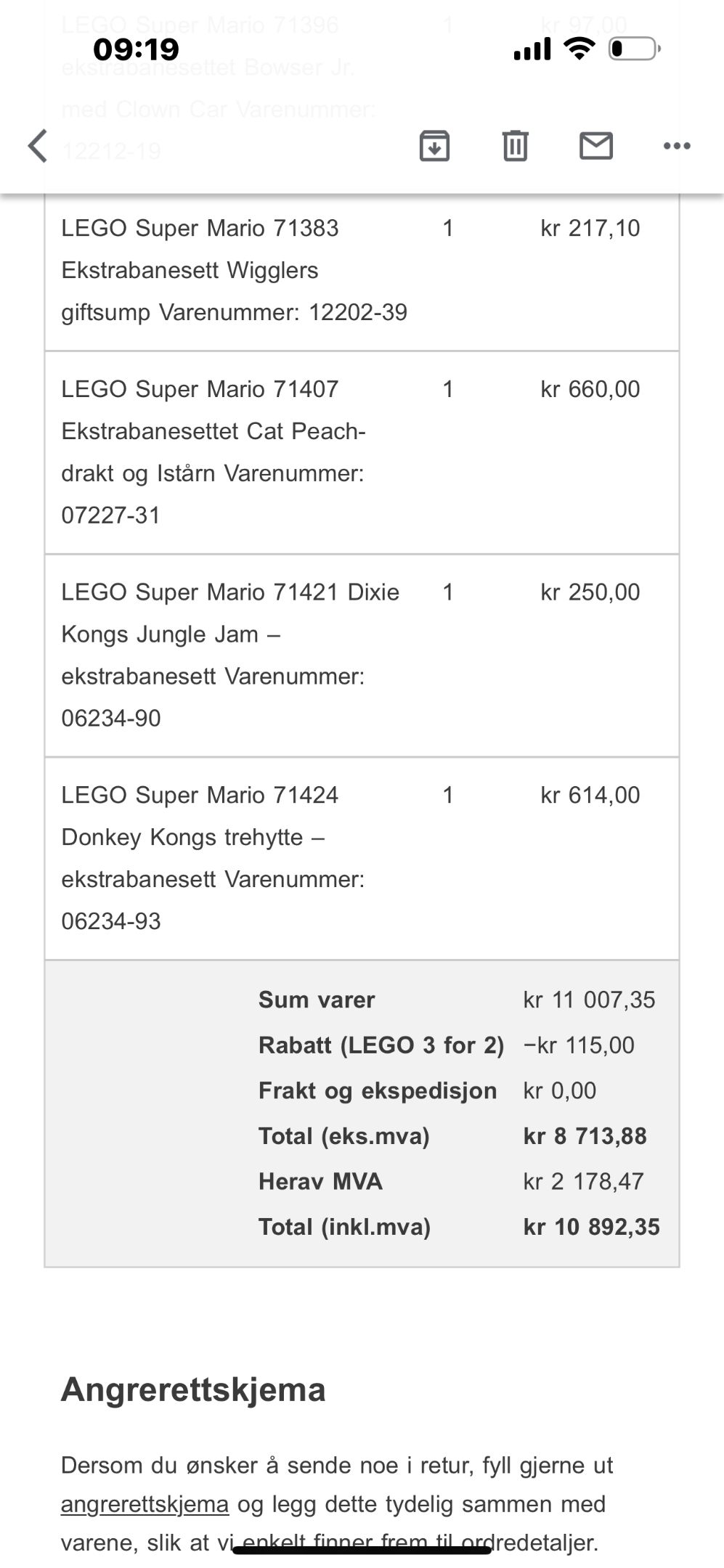Mark the email as unread
The height and width of the screenshot is (1568, 724).
[x=596, y=146]
